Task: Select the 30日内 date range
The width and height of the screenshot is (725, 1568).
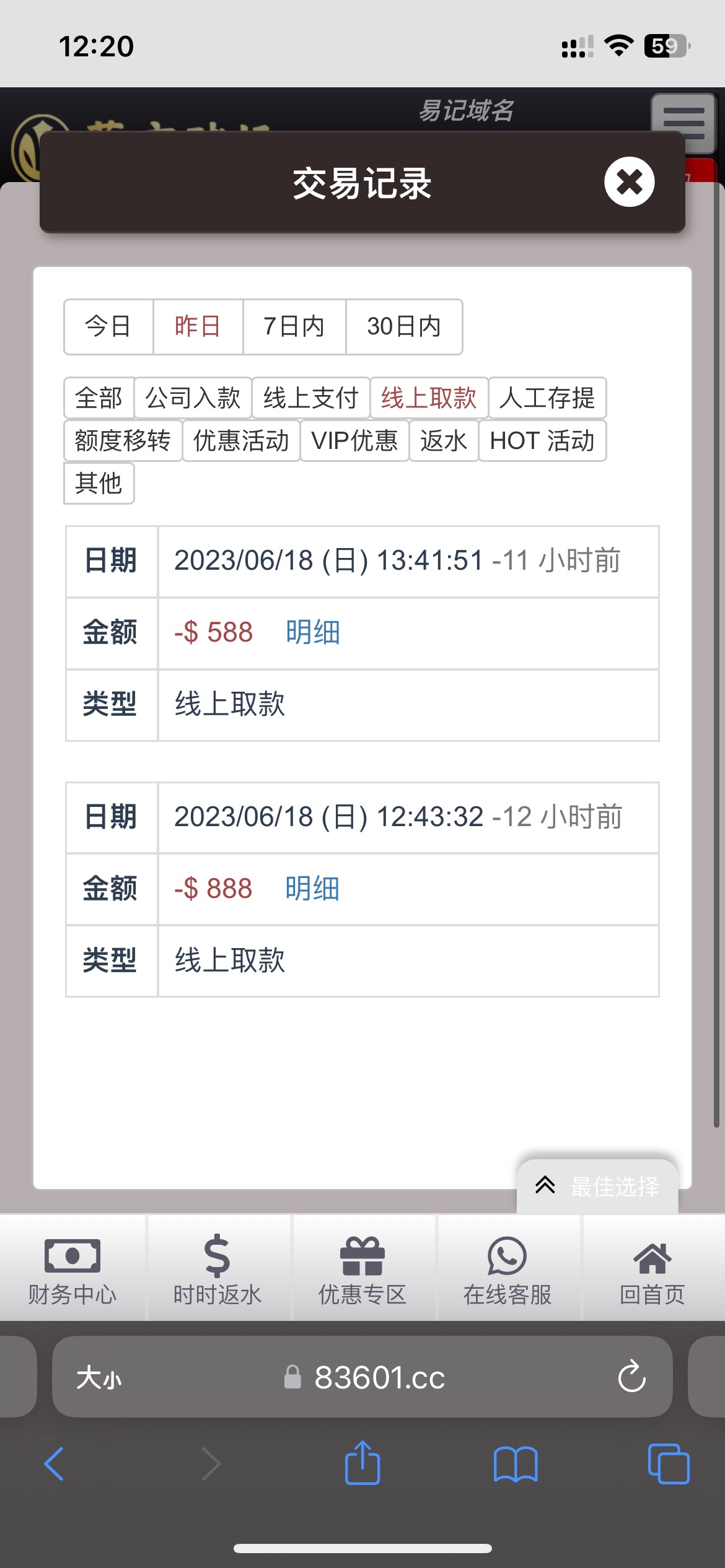Action: point(403,326)
